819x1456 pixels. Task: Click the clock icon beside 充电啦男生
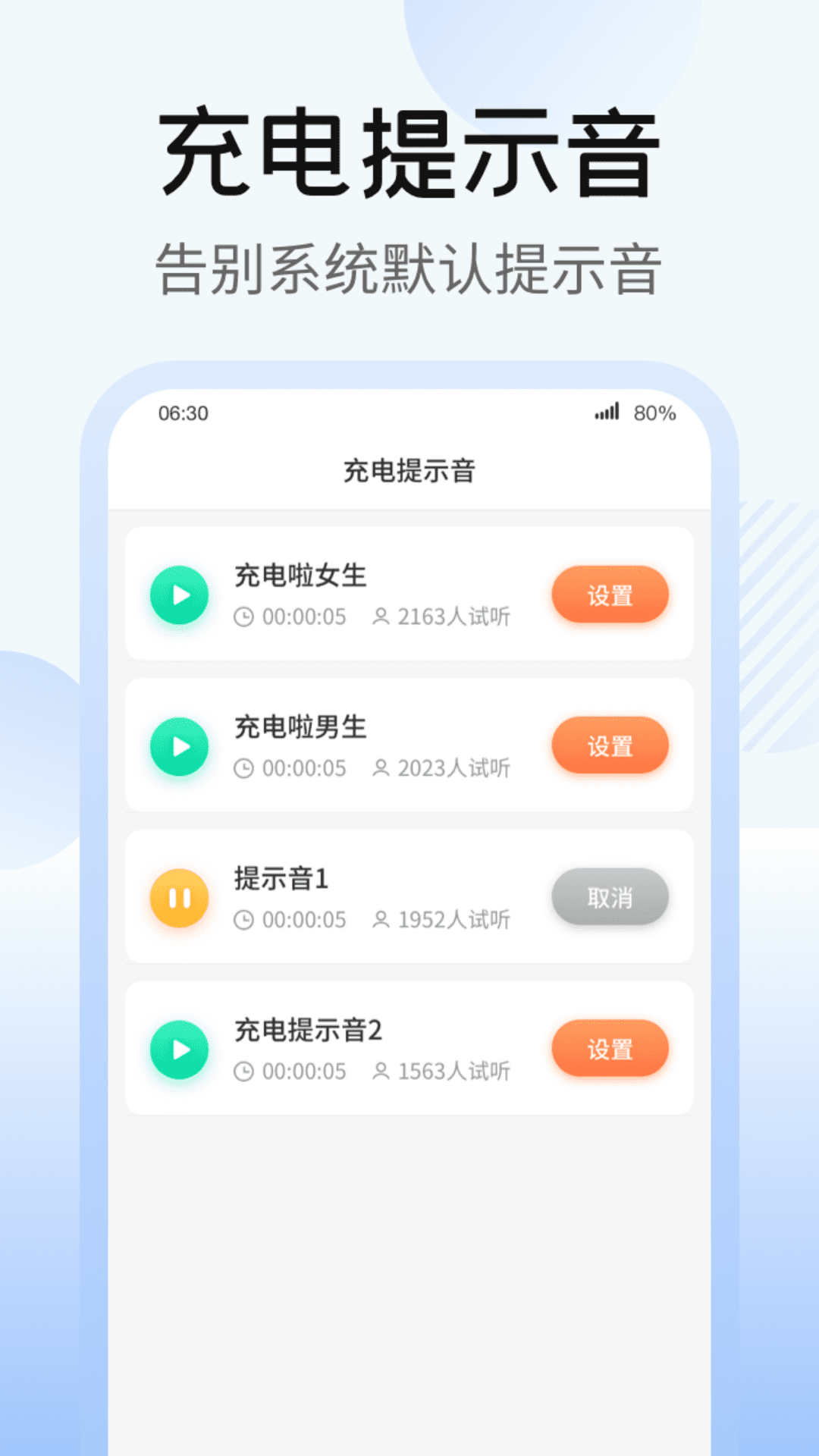coord(244,769)
